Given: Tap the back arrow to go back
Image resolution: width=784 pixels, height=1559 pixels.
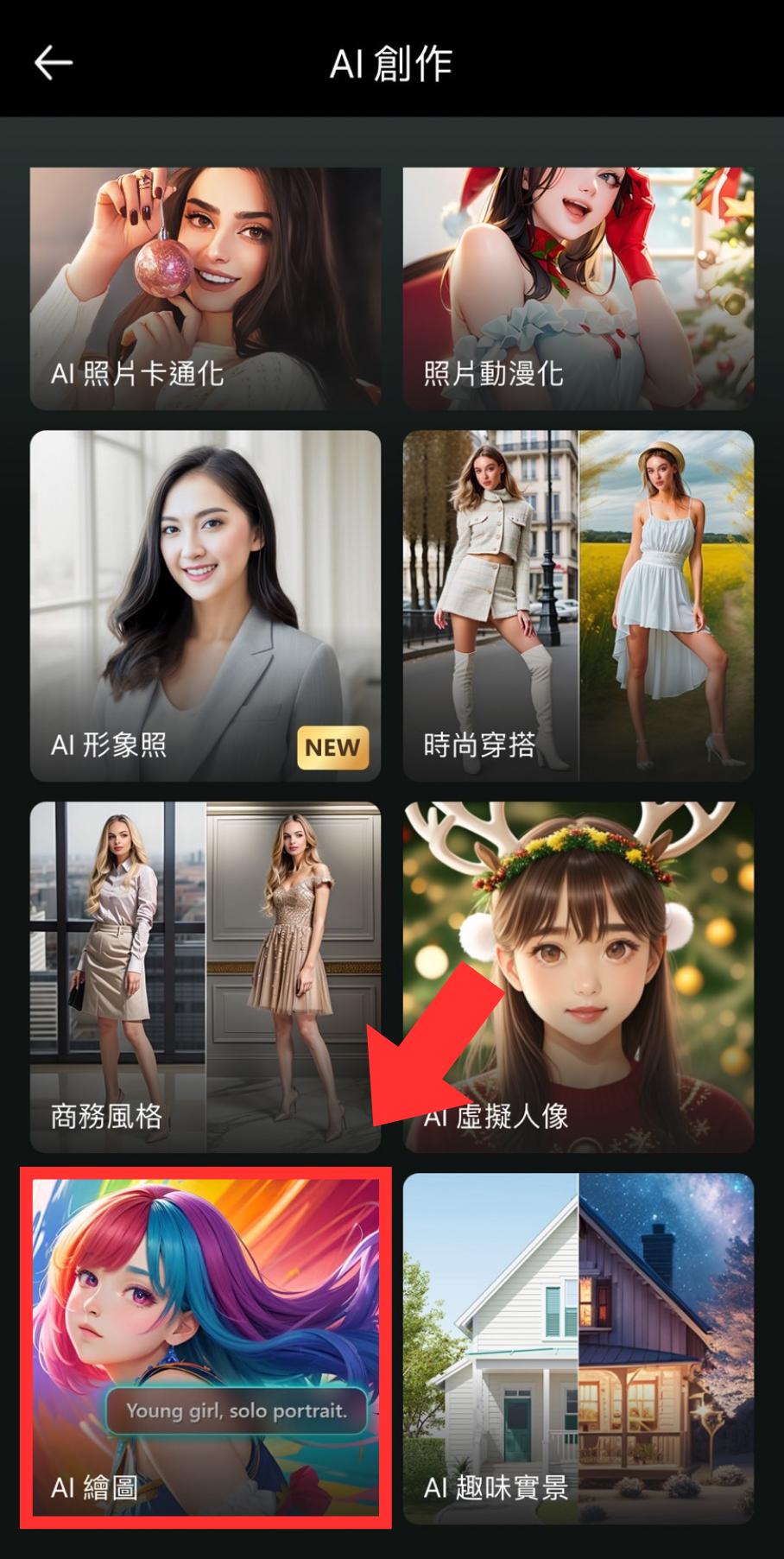Looking at the screenshot, I should [x=52, y=62].
